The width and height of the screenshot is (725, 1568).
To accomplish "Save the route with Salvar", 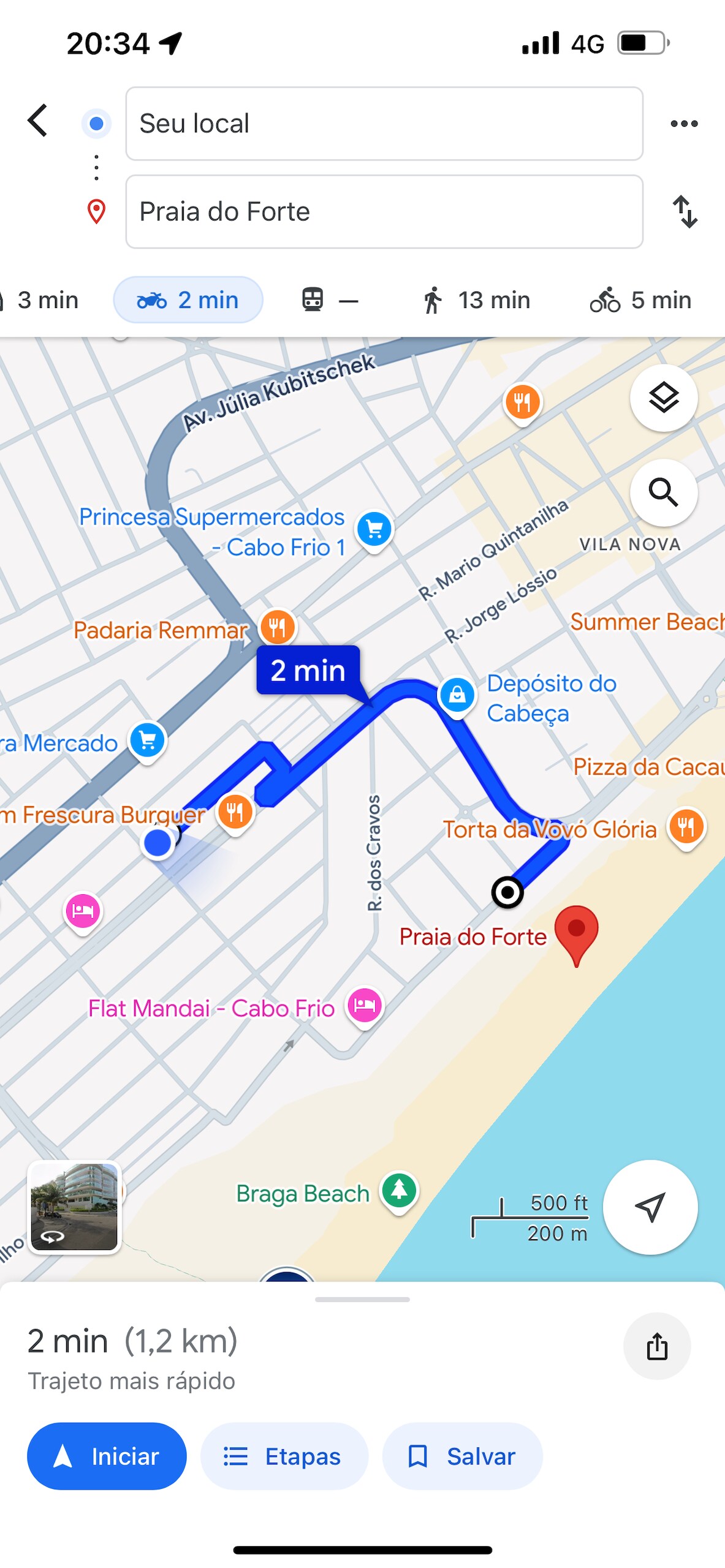I will tap(462, 1457).
